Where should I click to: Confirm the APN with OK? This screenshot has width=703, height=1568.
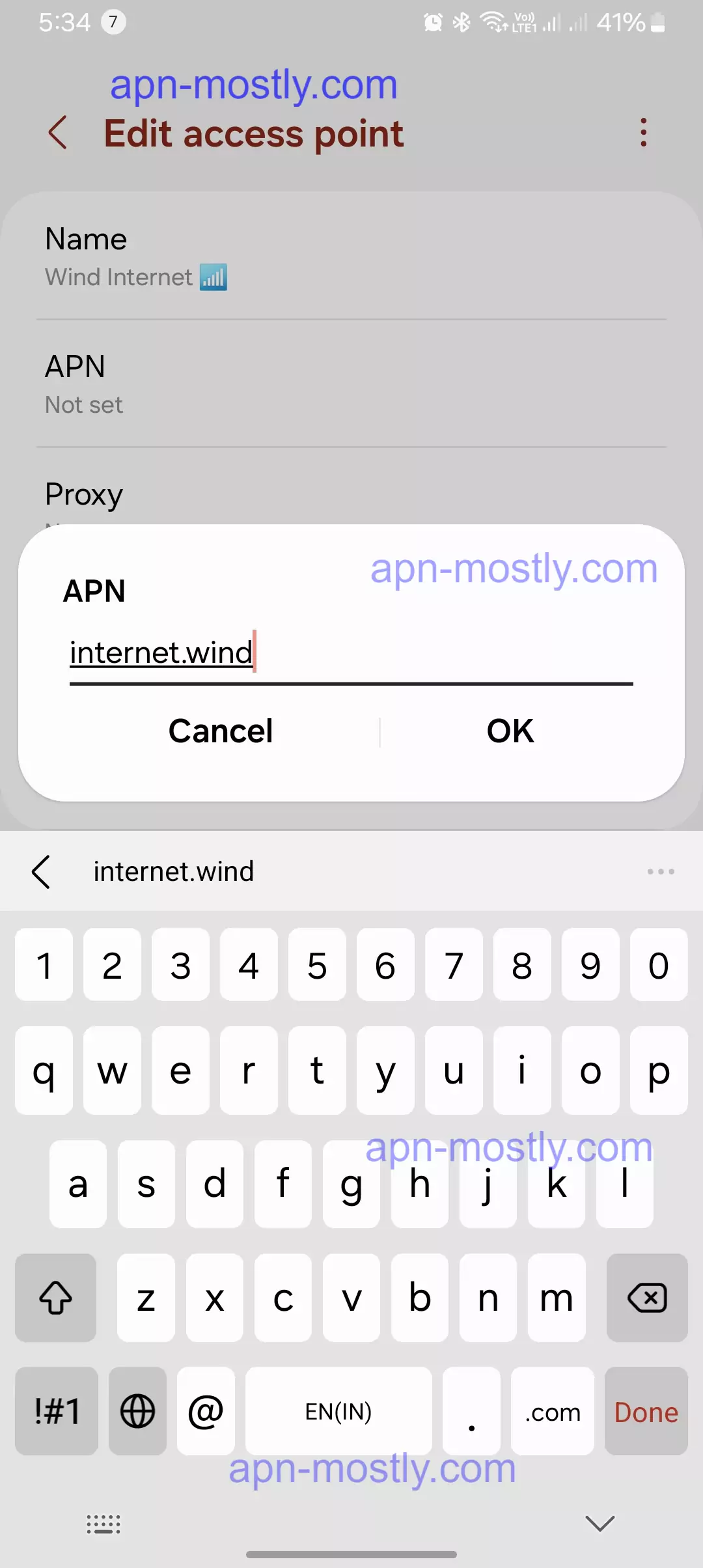pos(510,731)
